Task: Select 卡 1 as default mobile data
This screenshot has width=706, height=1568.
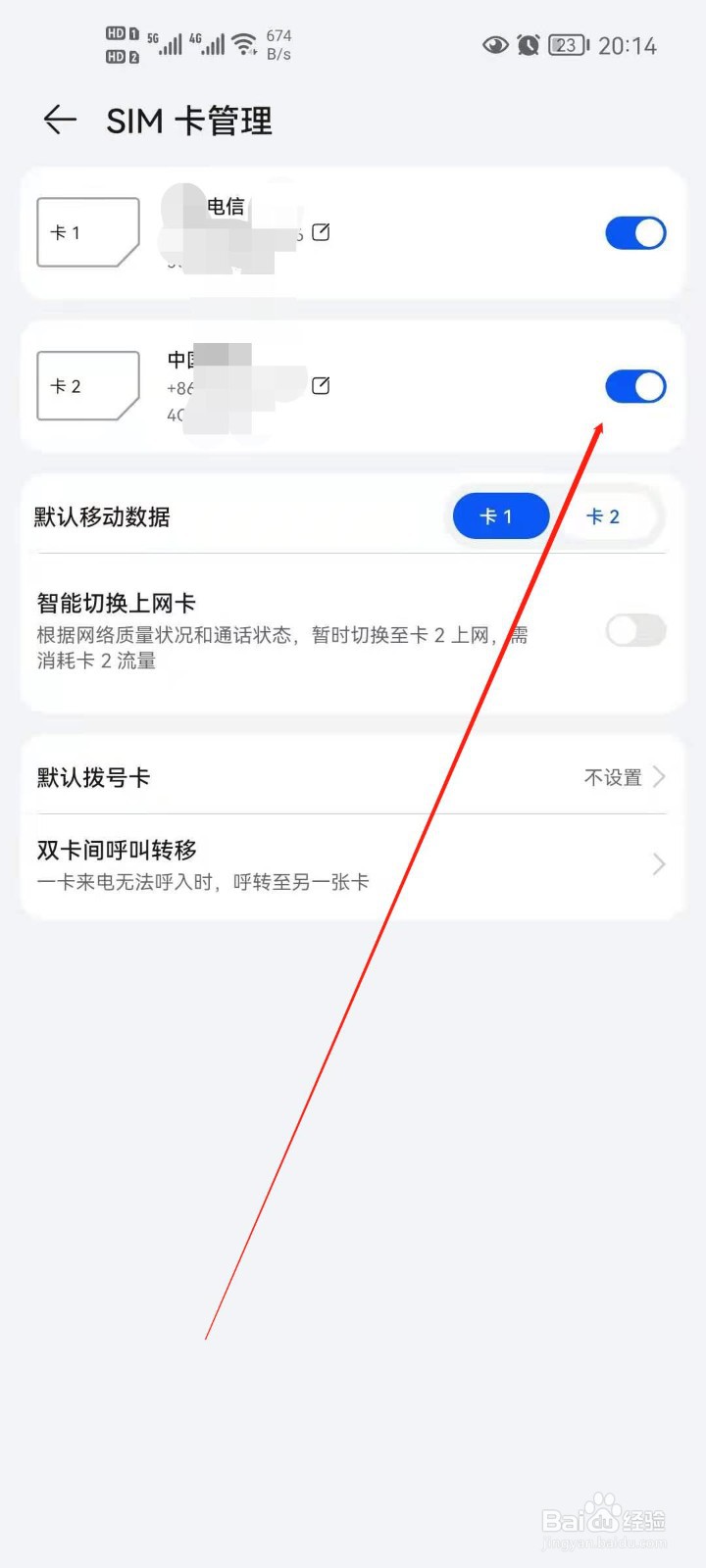Action: pyautogui.click(x=500, y=516)
